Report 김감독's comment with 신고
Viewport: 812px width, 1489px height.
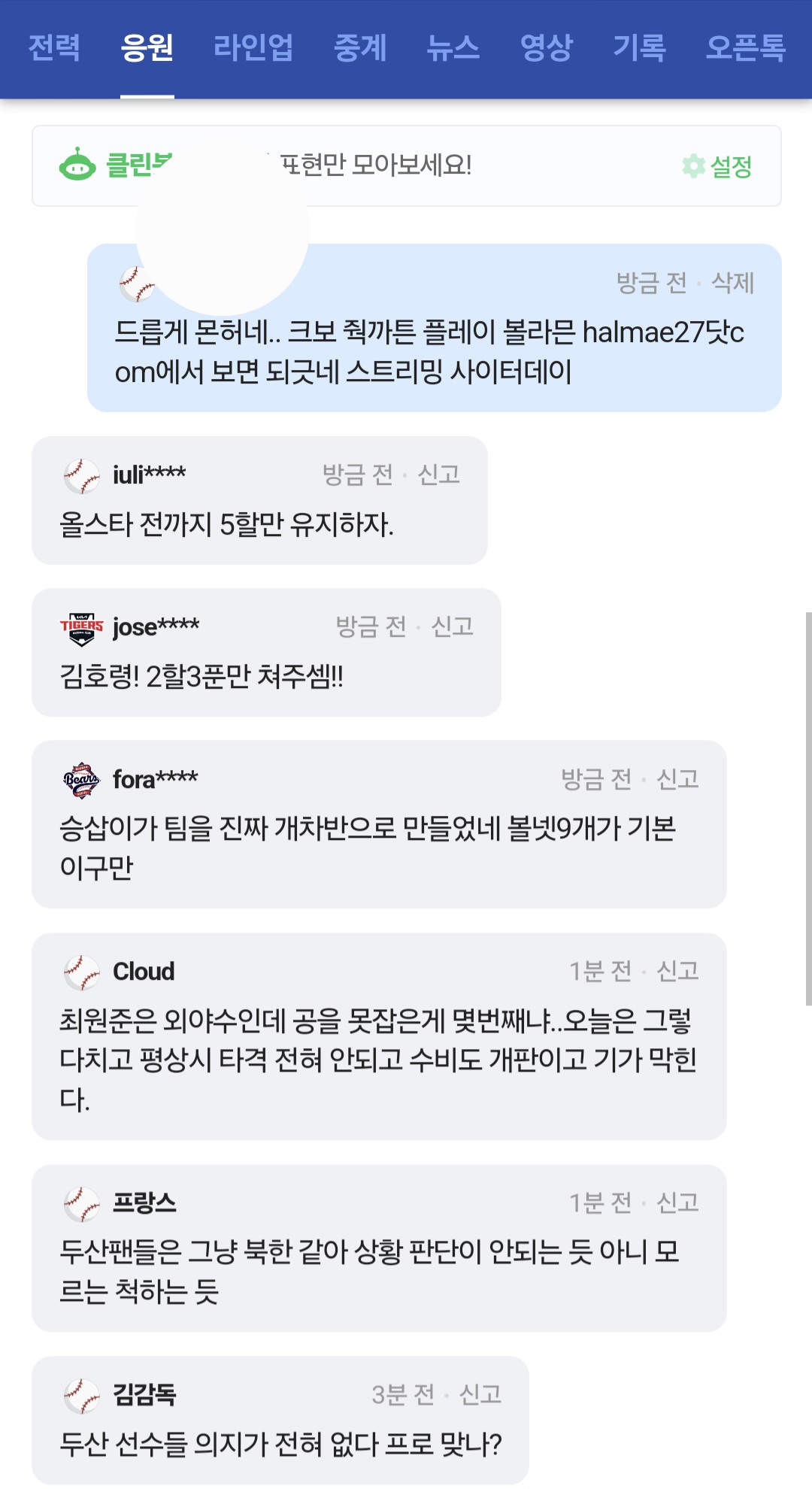480,1395
